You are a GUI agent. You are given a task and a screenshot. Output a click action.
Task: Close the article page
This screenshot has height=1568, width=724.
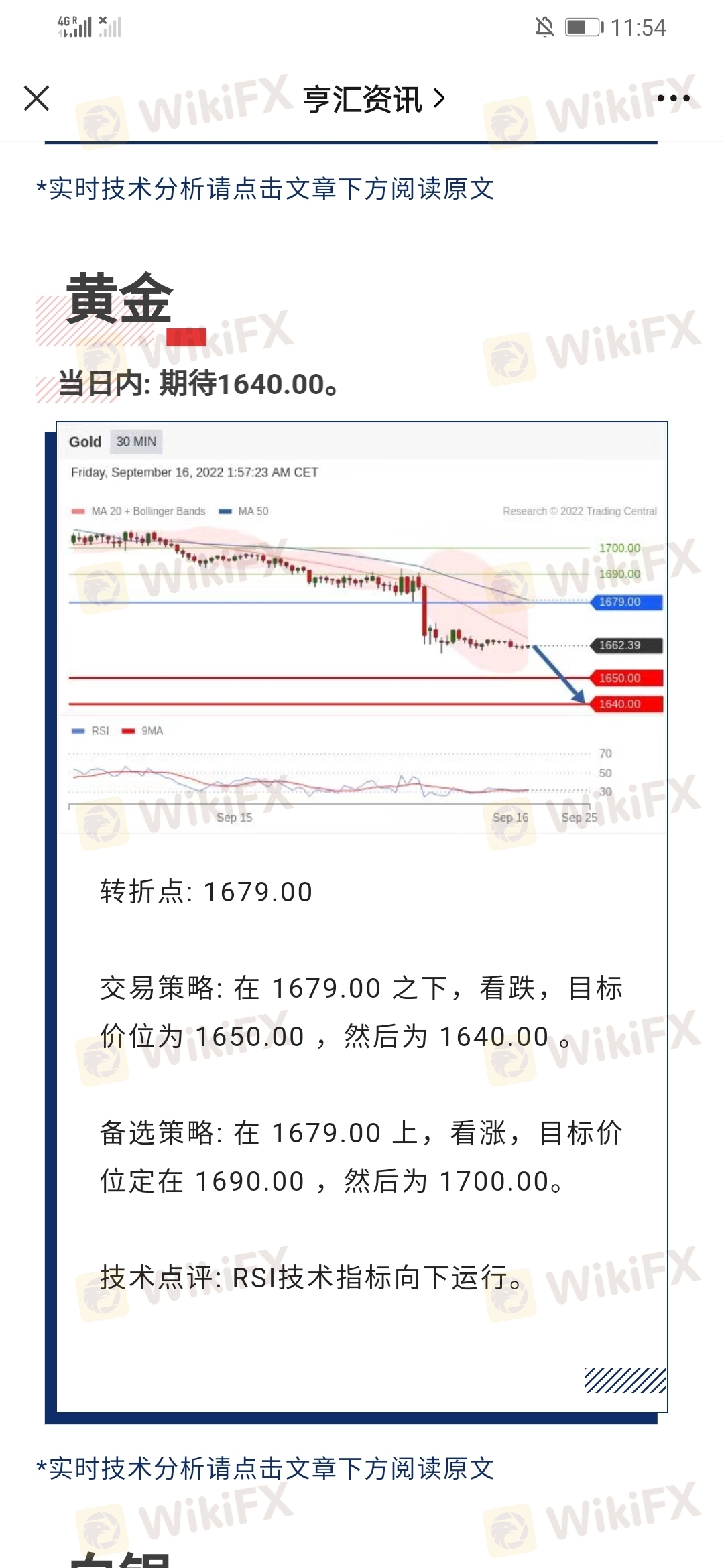point(36,99)
